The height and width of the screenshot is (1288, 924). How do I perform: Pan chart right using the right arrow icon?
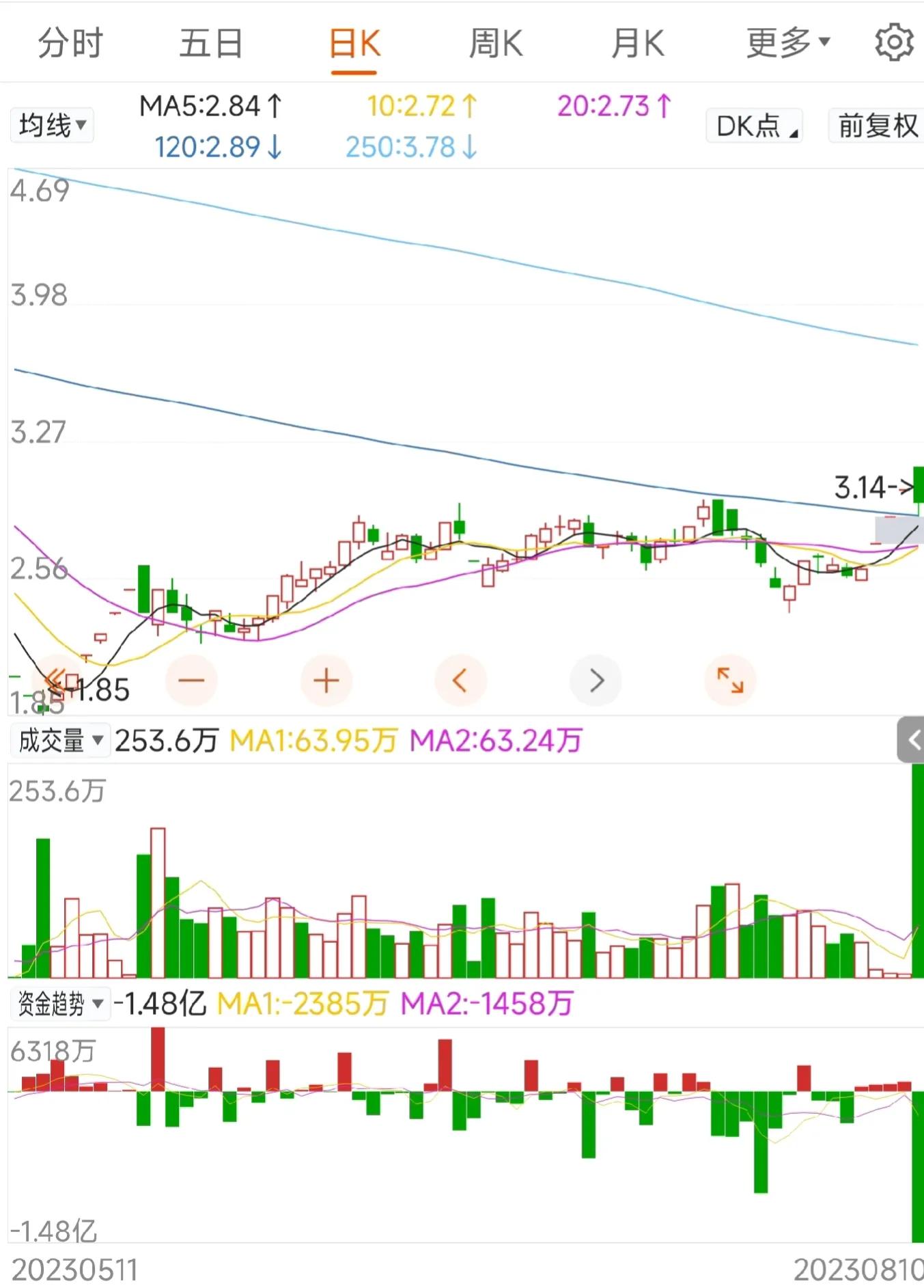pyautogui.click(x=596, y=680)
